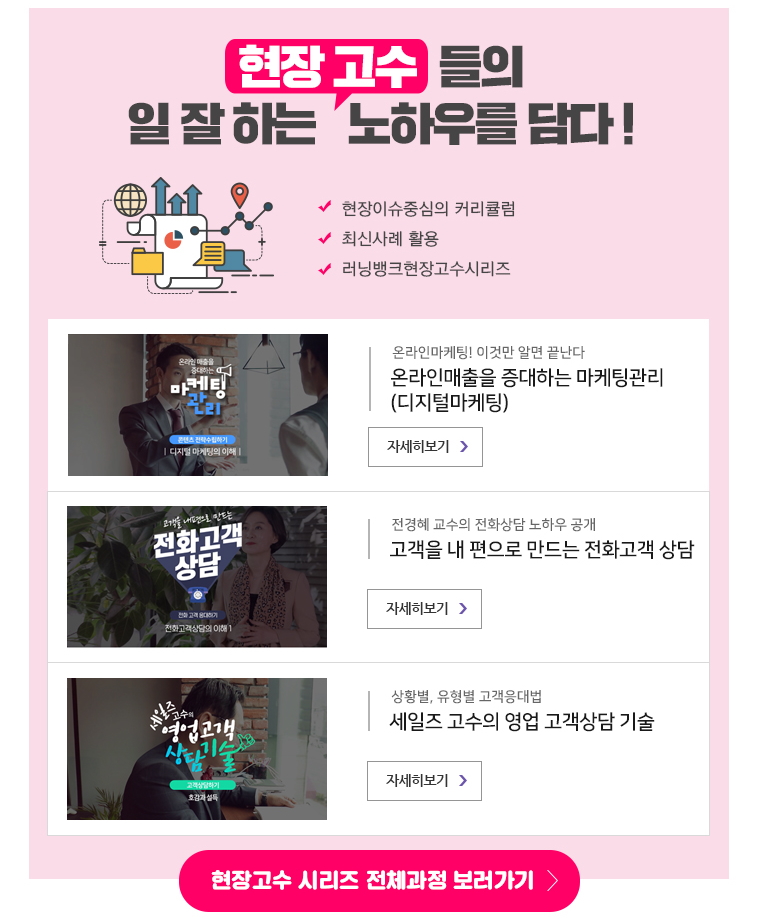This screenshot has height=919, width=760.
Task: View details of the online marketing management course
Action: click(x=425, y=447)
